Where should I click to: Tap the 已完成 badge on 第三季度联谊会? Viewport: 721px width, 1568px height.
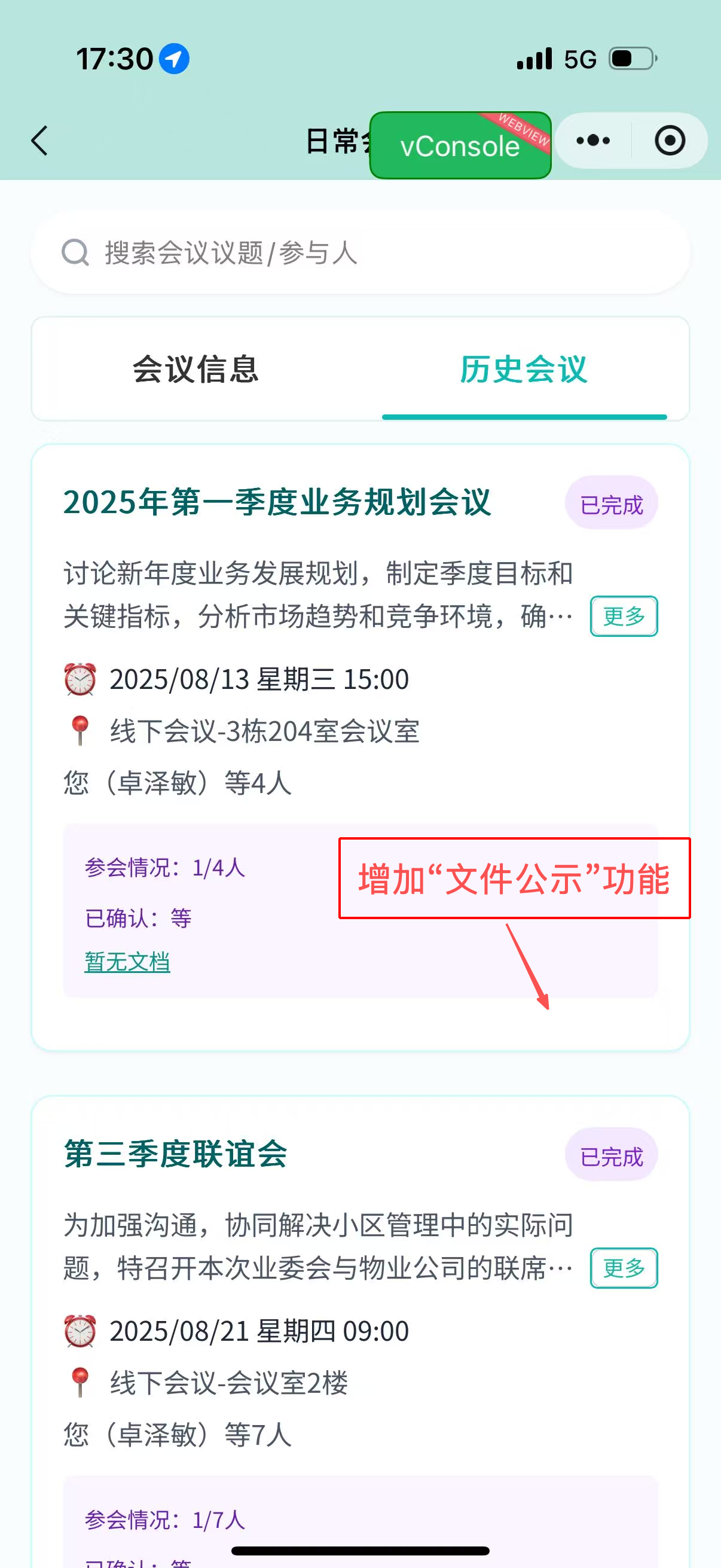pyautogui.click(x=611, y=1154)
